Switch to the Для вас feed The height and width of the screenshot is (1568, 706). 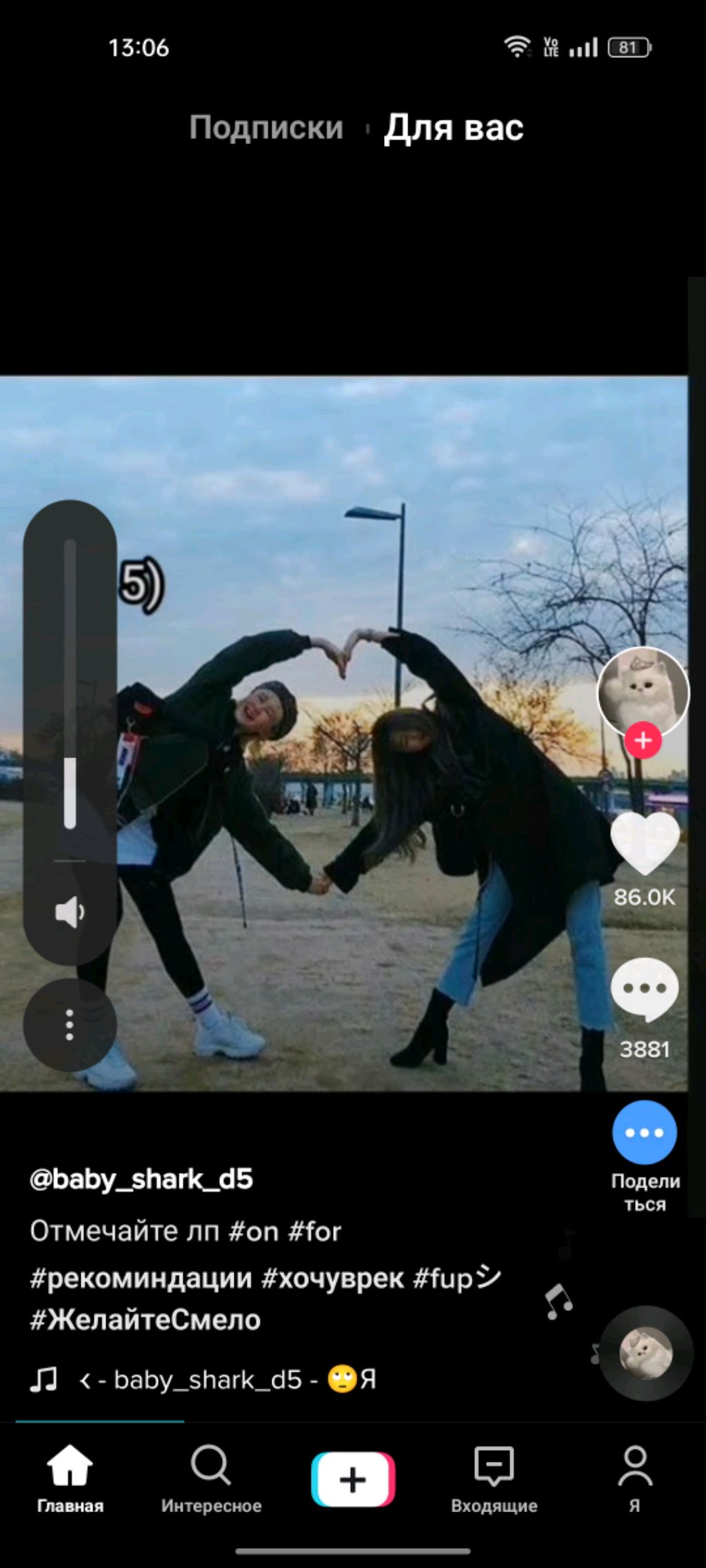[453, 128]
